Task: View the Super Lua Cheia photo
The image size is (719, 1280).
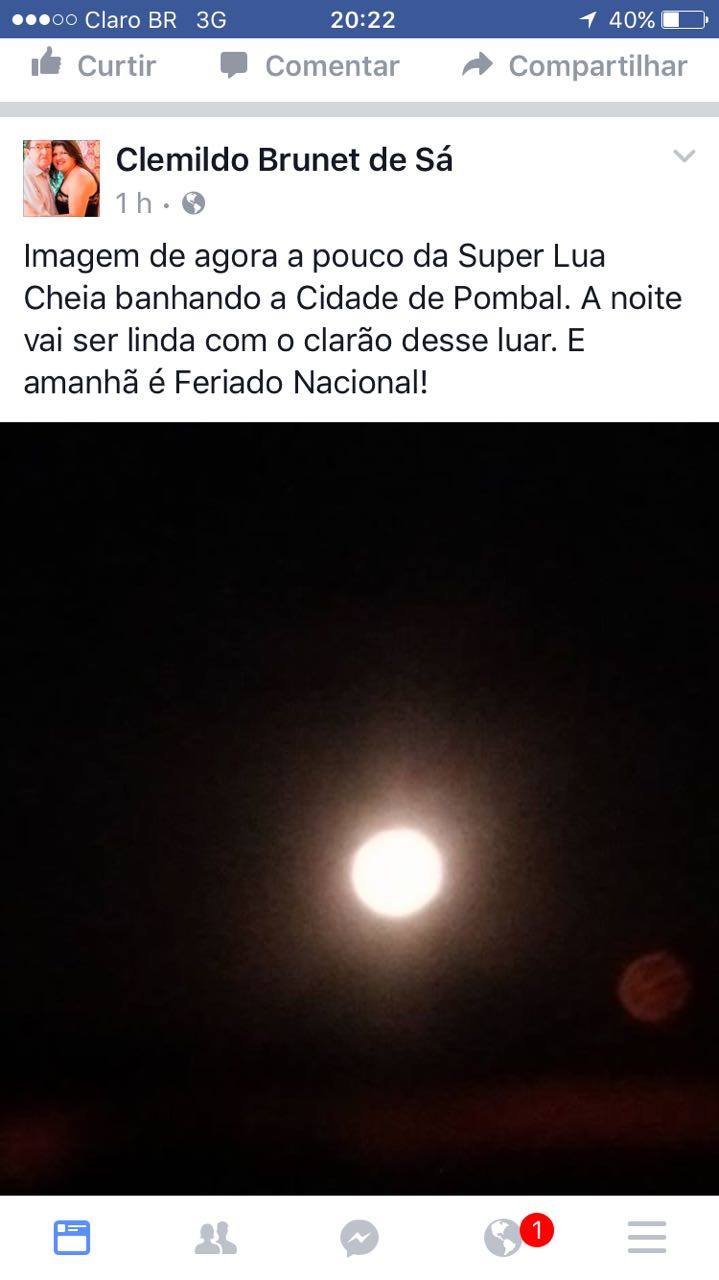Action: click(359, 808)
